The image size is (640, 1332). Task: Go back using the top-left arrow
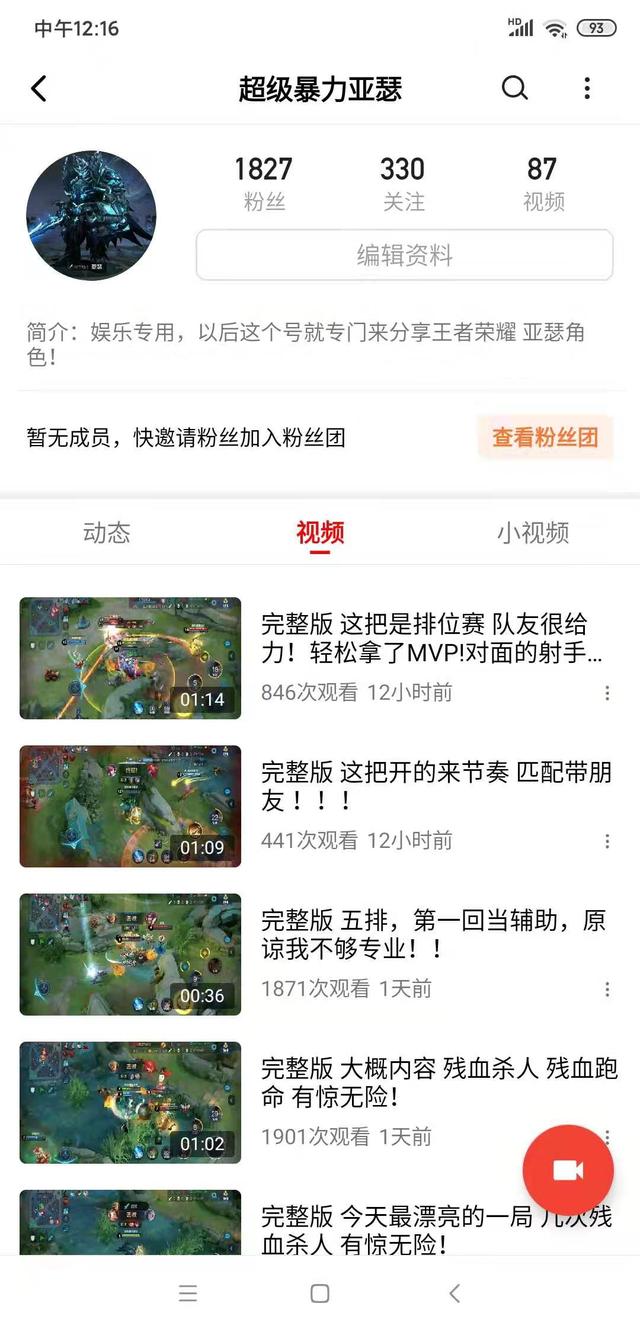(39, 89)
